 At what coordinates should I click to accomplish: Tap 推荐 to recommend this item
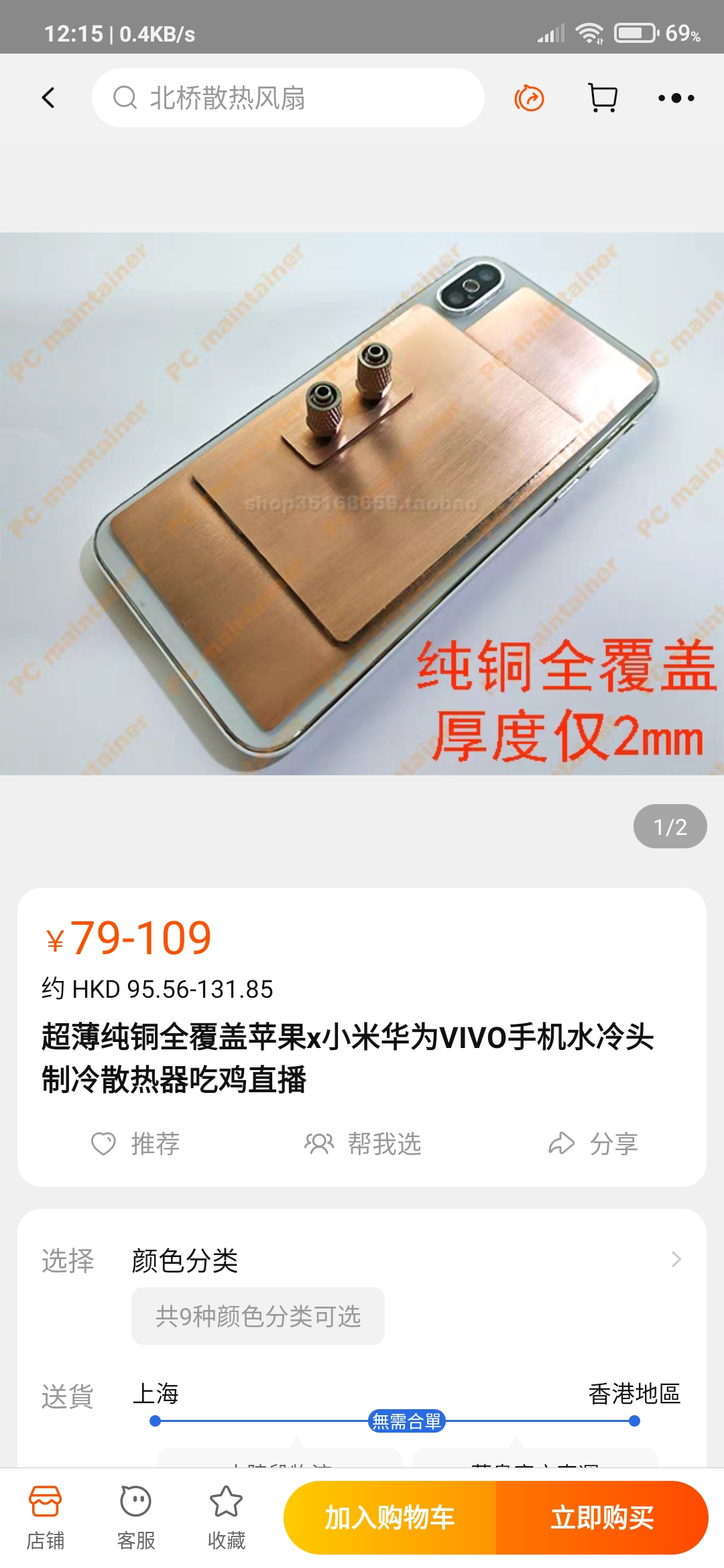(136, 1143)
